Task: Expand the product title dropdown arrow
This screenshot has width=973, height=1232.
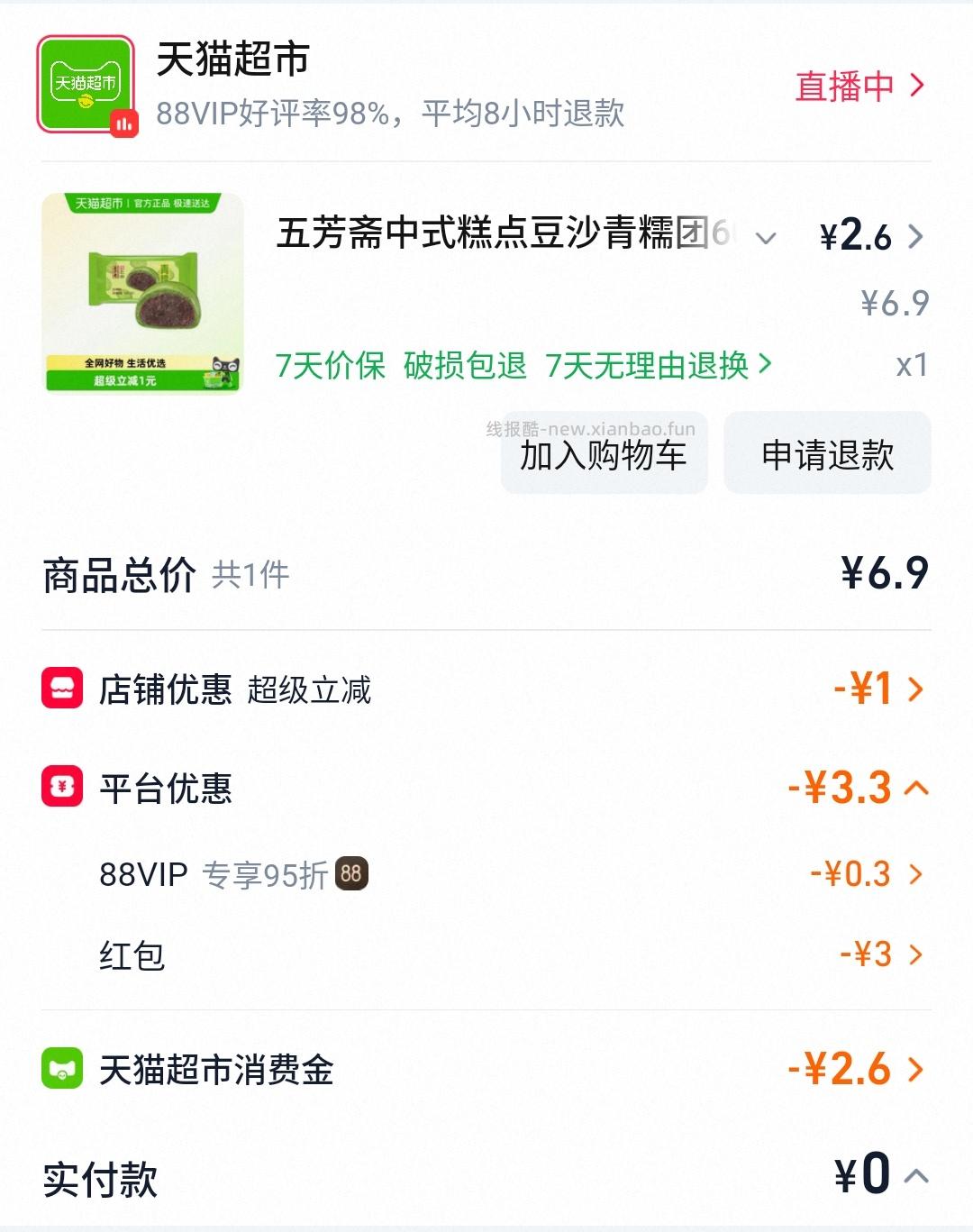Action: click(766, 238)
